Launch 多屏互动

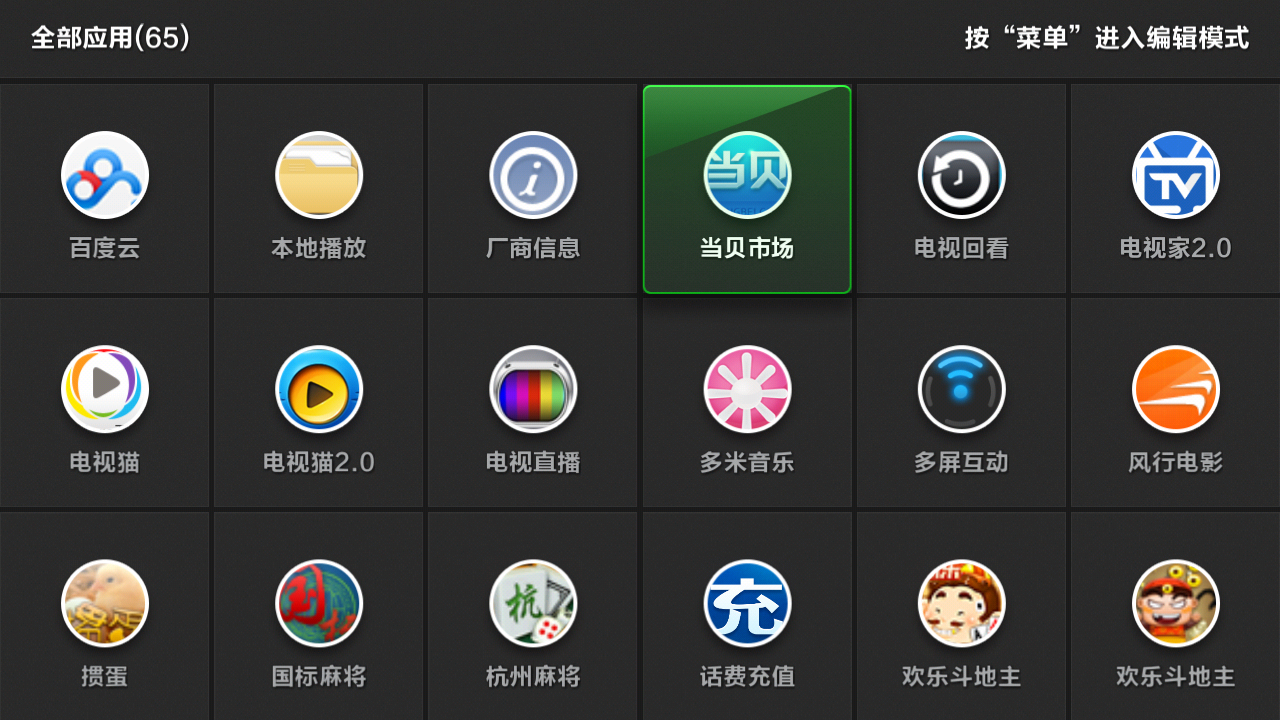(961, 390)
